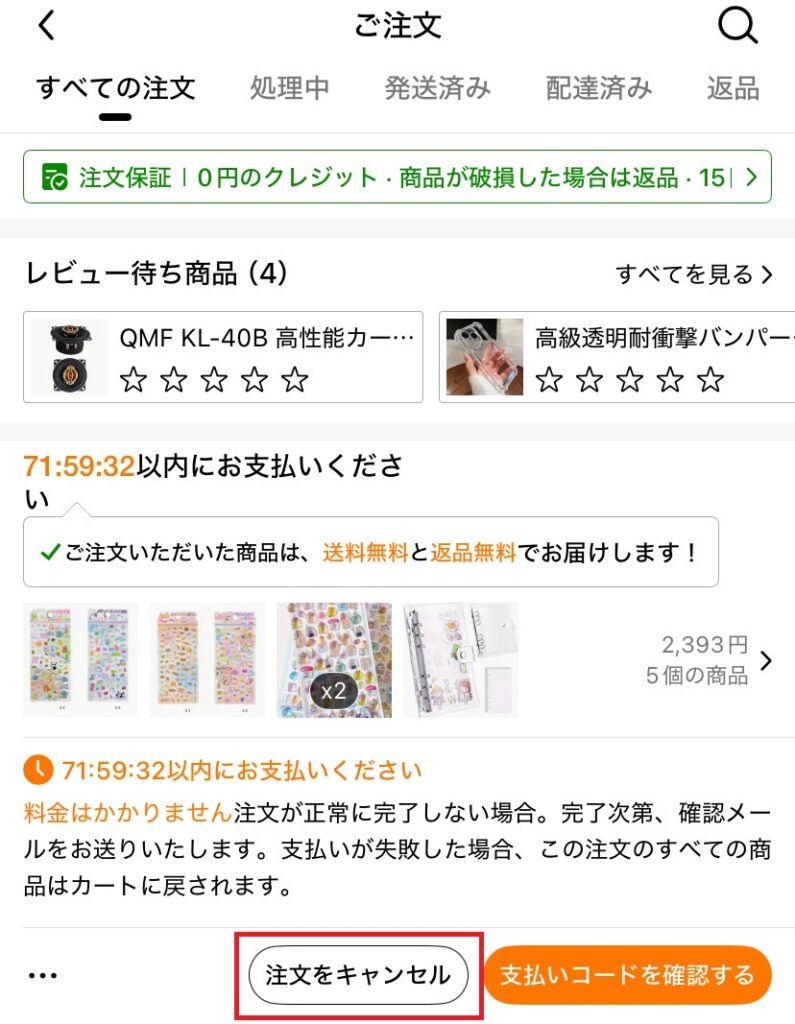Switch to the 発送済み tab
This screenshot has height=1024, width=795.
[438, 88]
